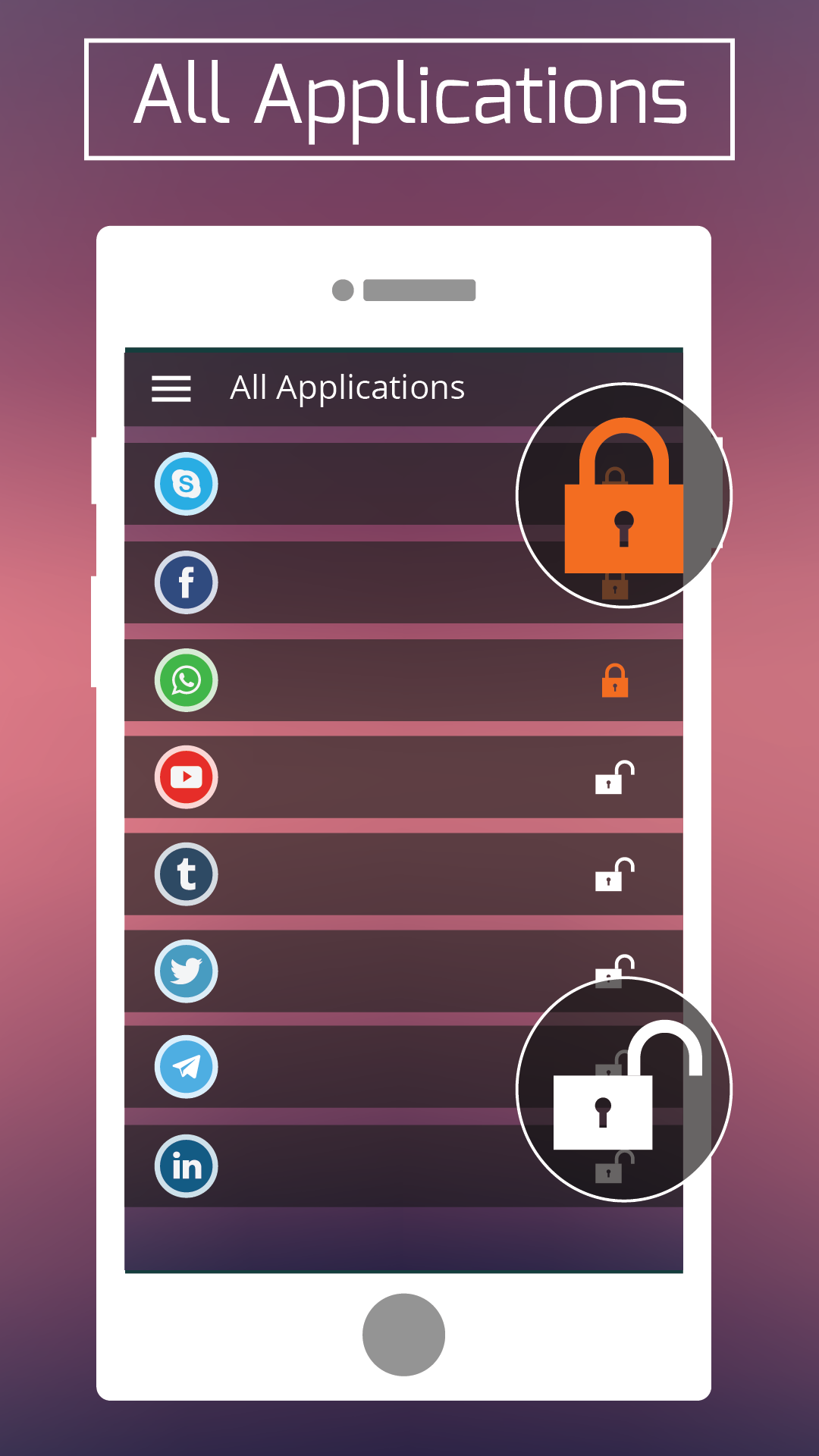
Task: Select the Facebook app icon
Action: click(x=186, y=582)
